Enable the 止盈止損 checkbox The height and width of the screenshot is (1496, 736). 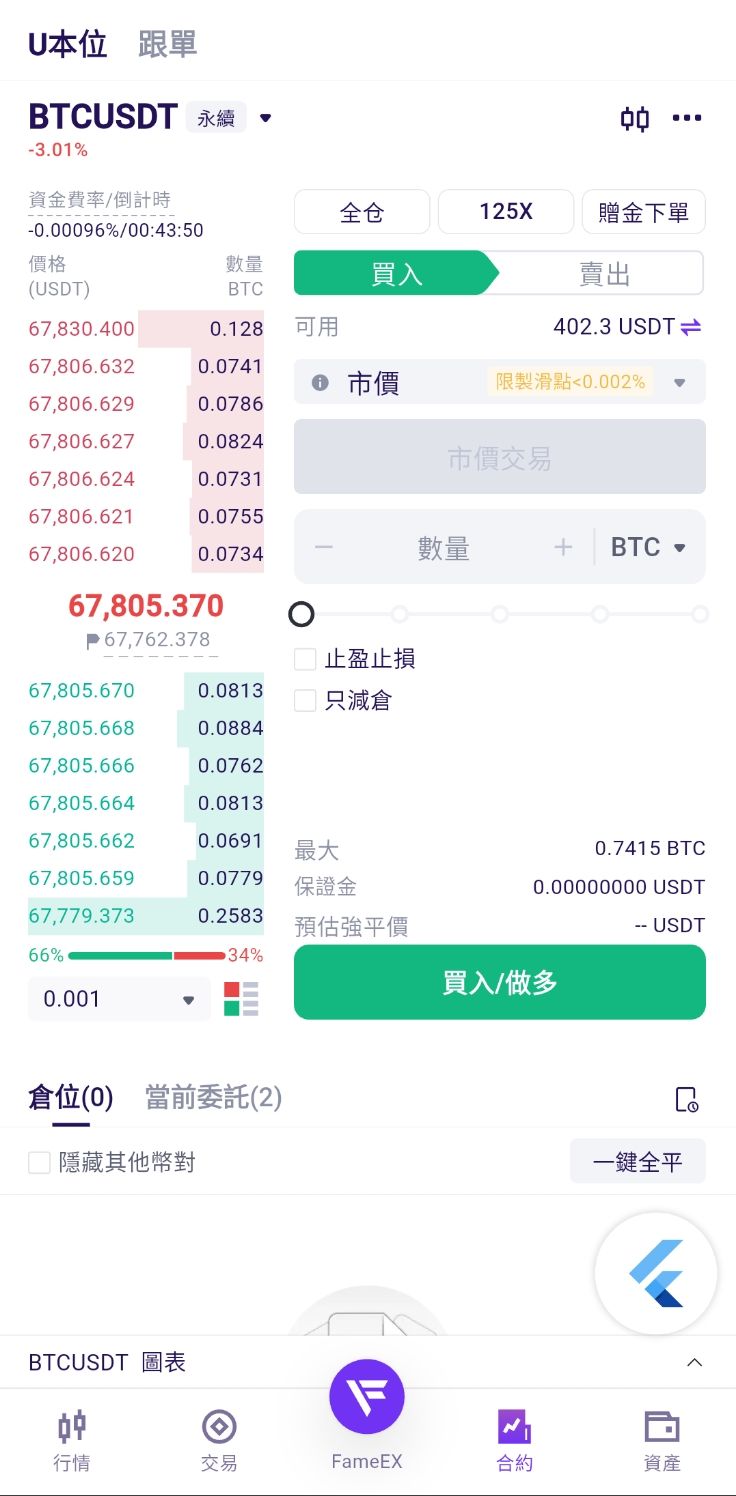click(x=306, y=659)
